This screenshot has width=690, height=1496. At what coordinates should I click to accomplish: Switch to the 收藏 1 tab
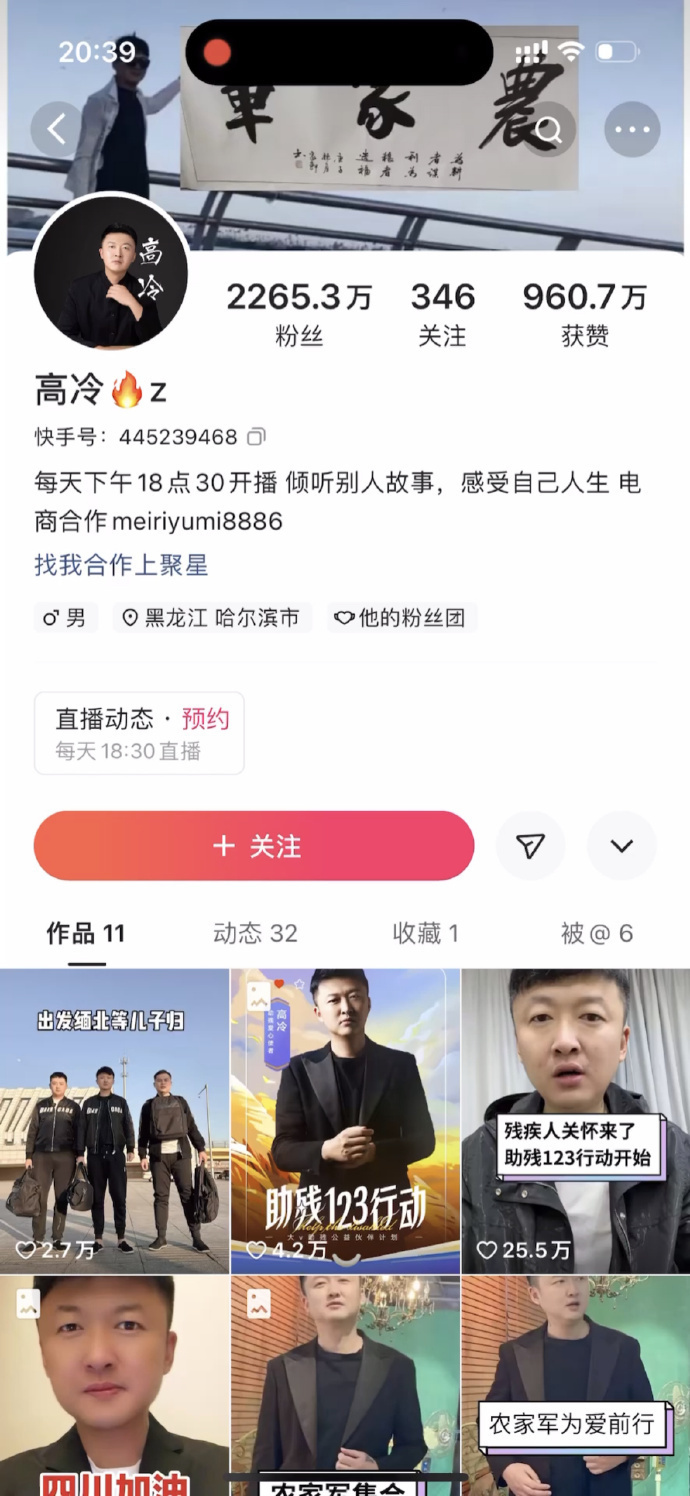coord(425,933)
